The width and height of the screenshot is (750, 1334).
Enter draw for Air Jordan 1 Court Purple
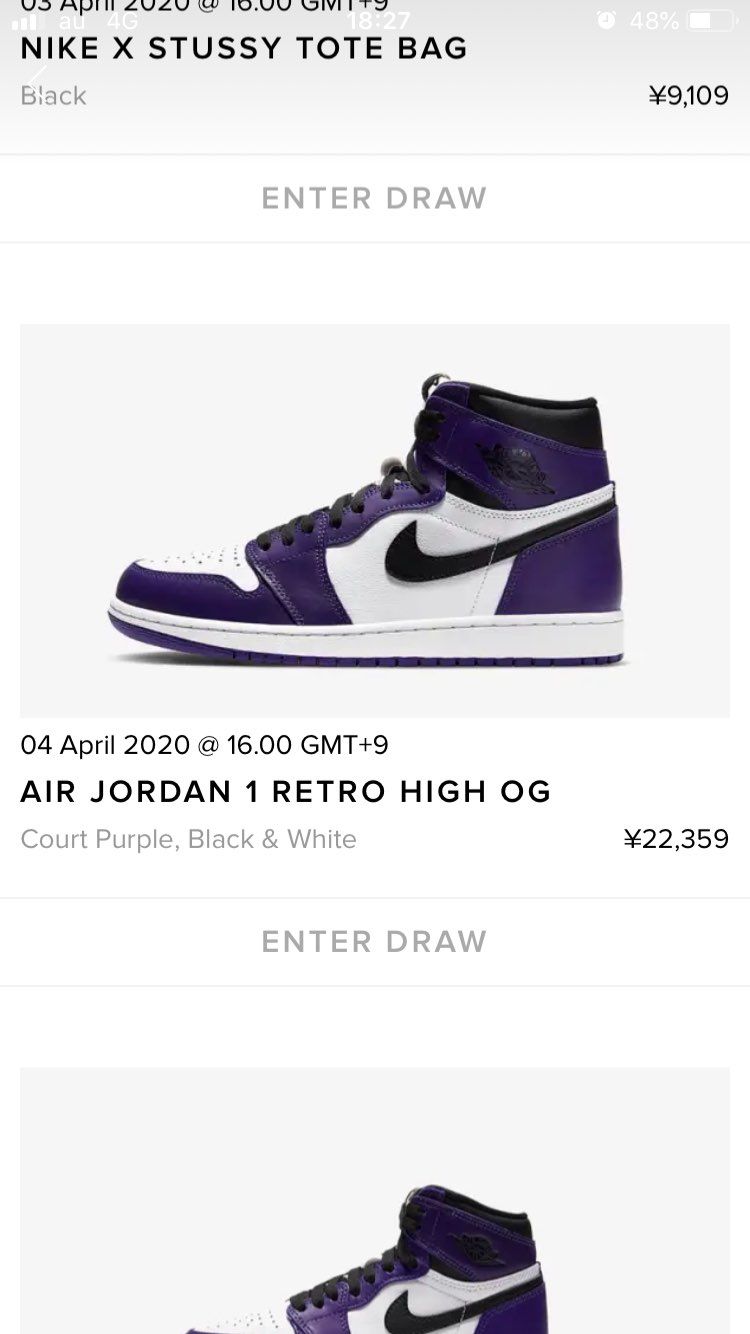tap(374, 941)
